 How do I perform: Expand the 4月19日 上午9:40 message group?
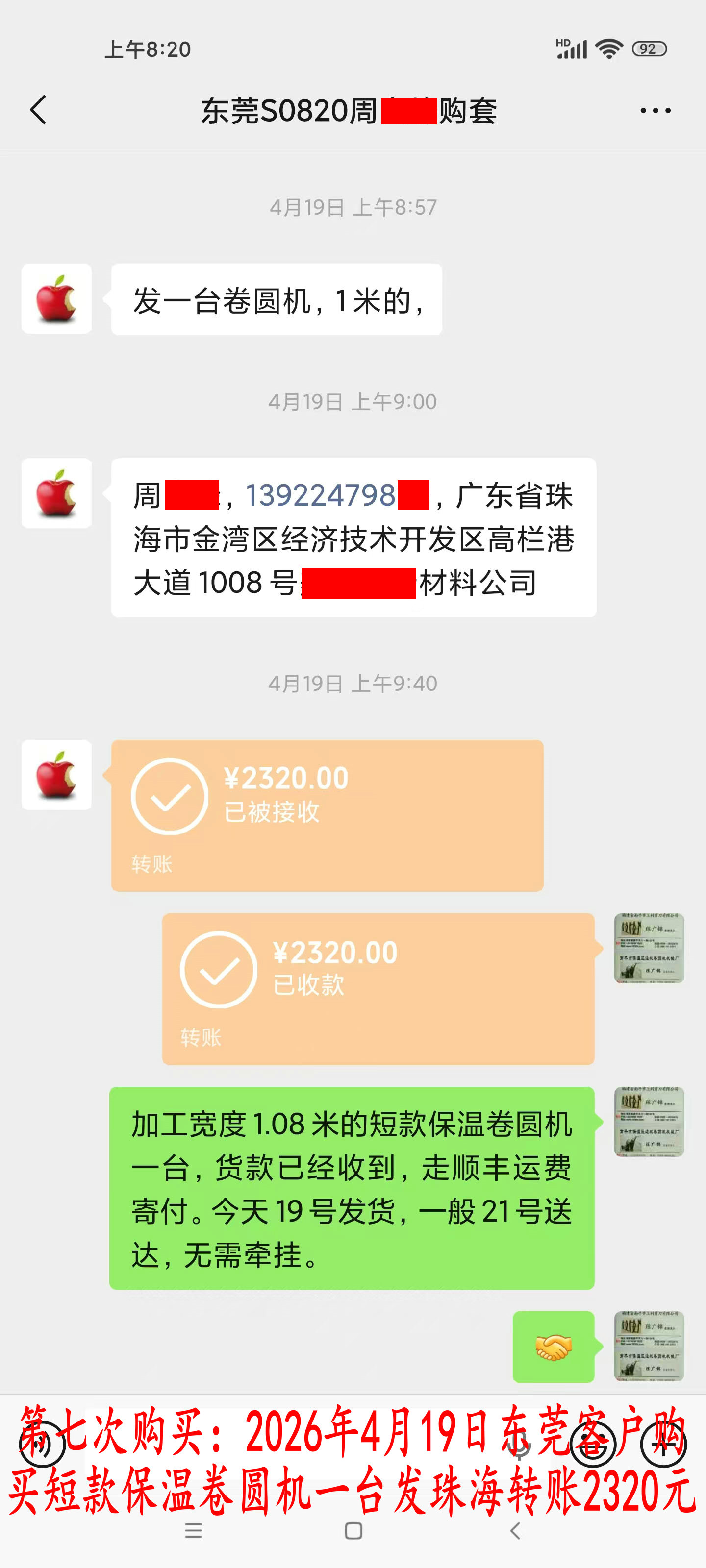pyautogui.click(x=353, y=683)
